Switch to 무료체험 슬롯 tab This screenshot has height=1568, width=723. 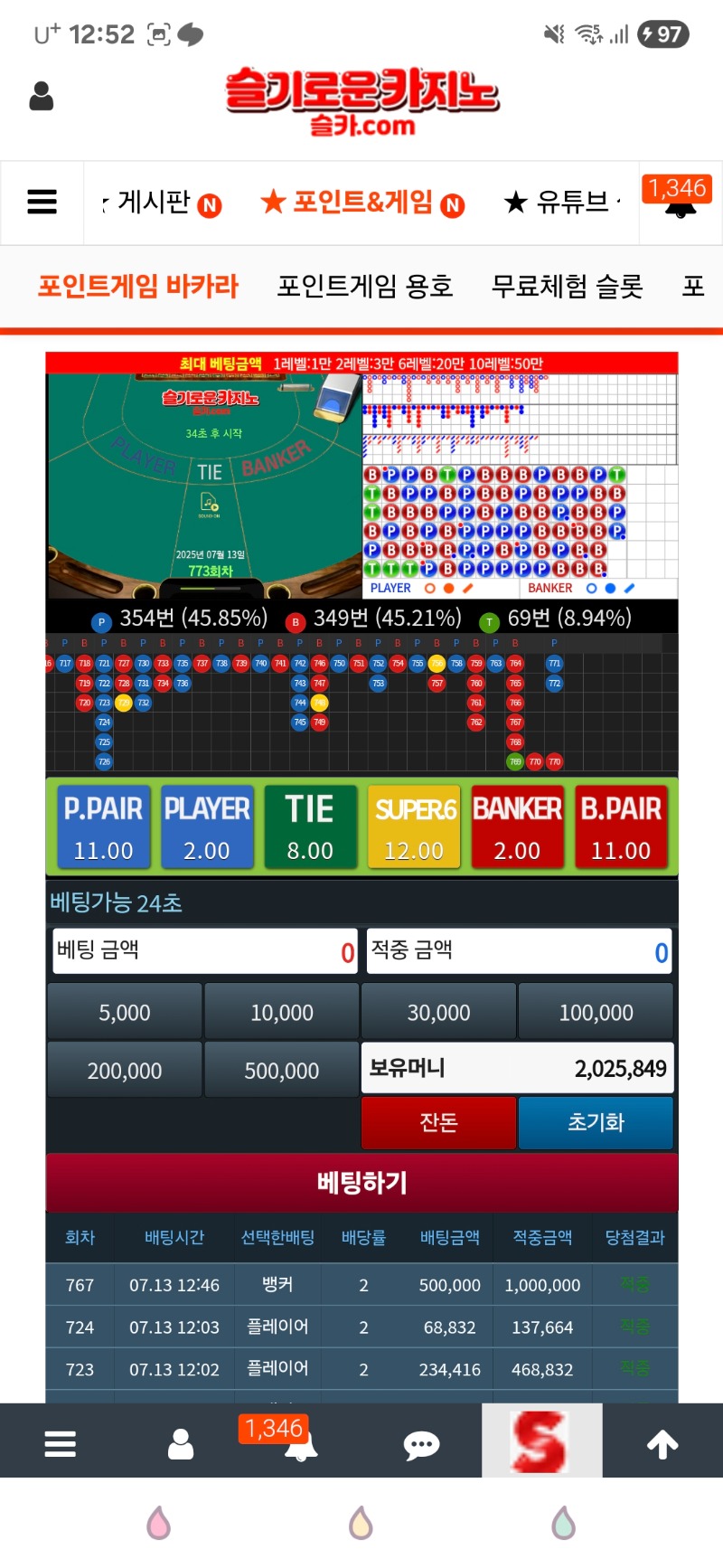tap(567, 288)
